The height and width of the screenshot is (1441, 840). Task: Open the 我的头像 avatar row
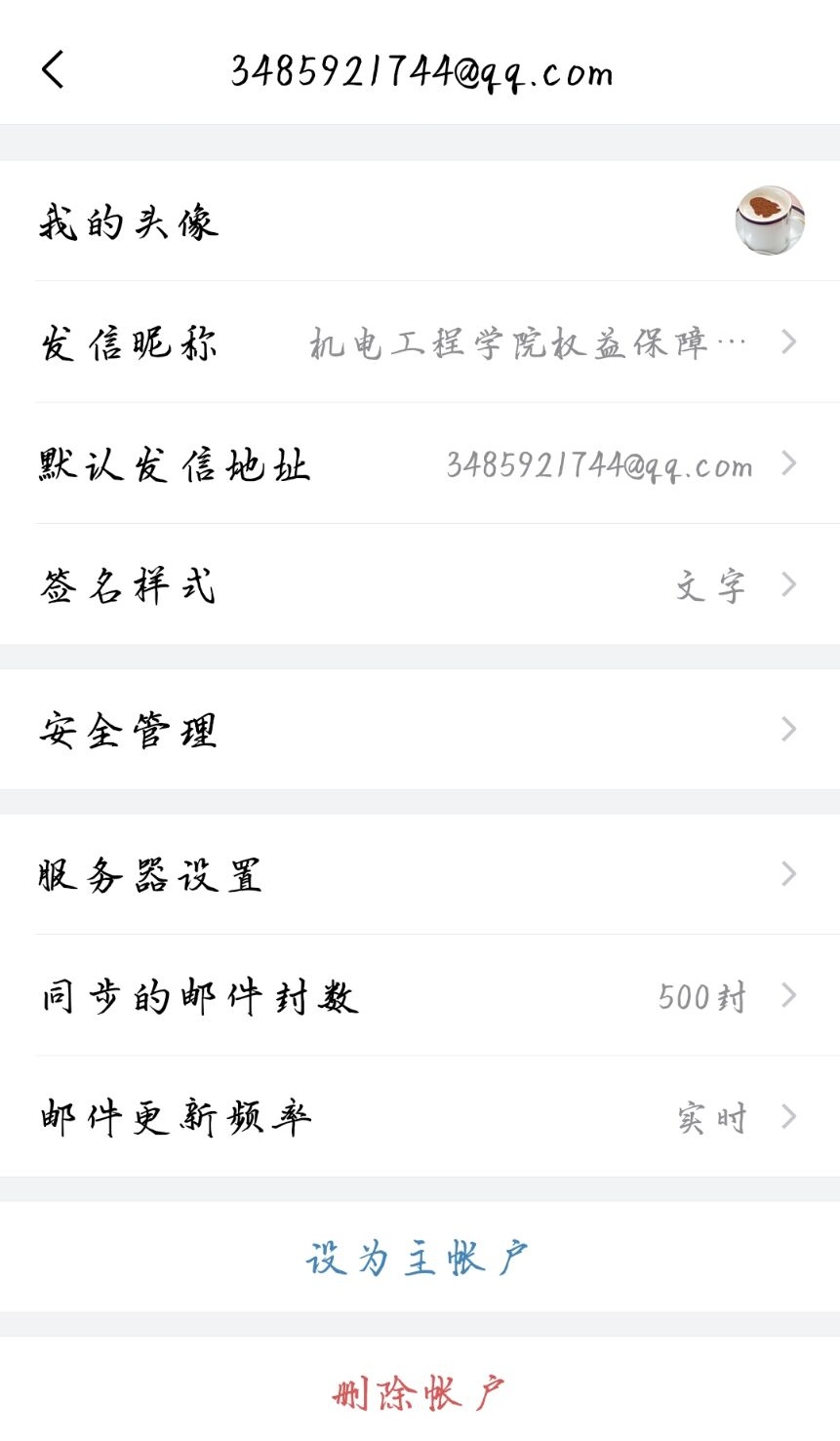(420, 221)
